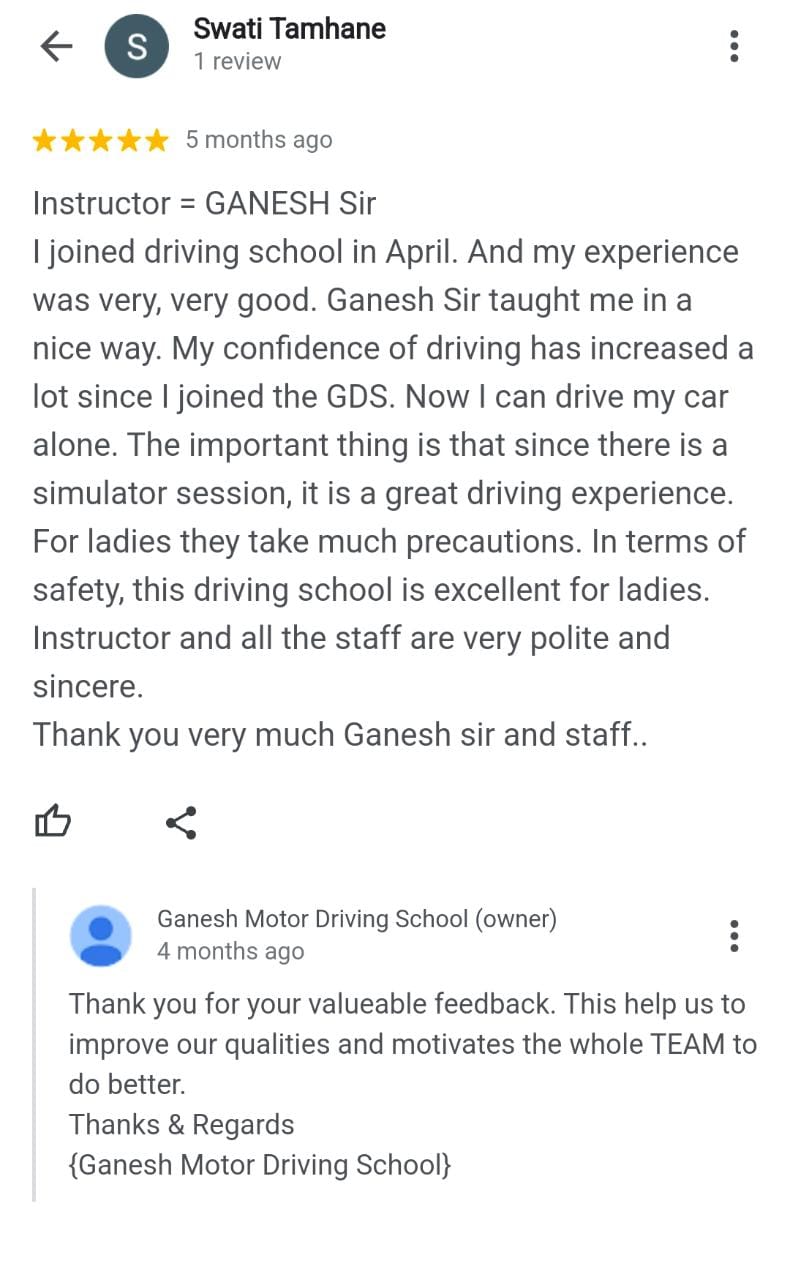The height and width of the screenshot is (1280, 790).
Task: Go back using the arrow icon
Action: point(55,46)
